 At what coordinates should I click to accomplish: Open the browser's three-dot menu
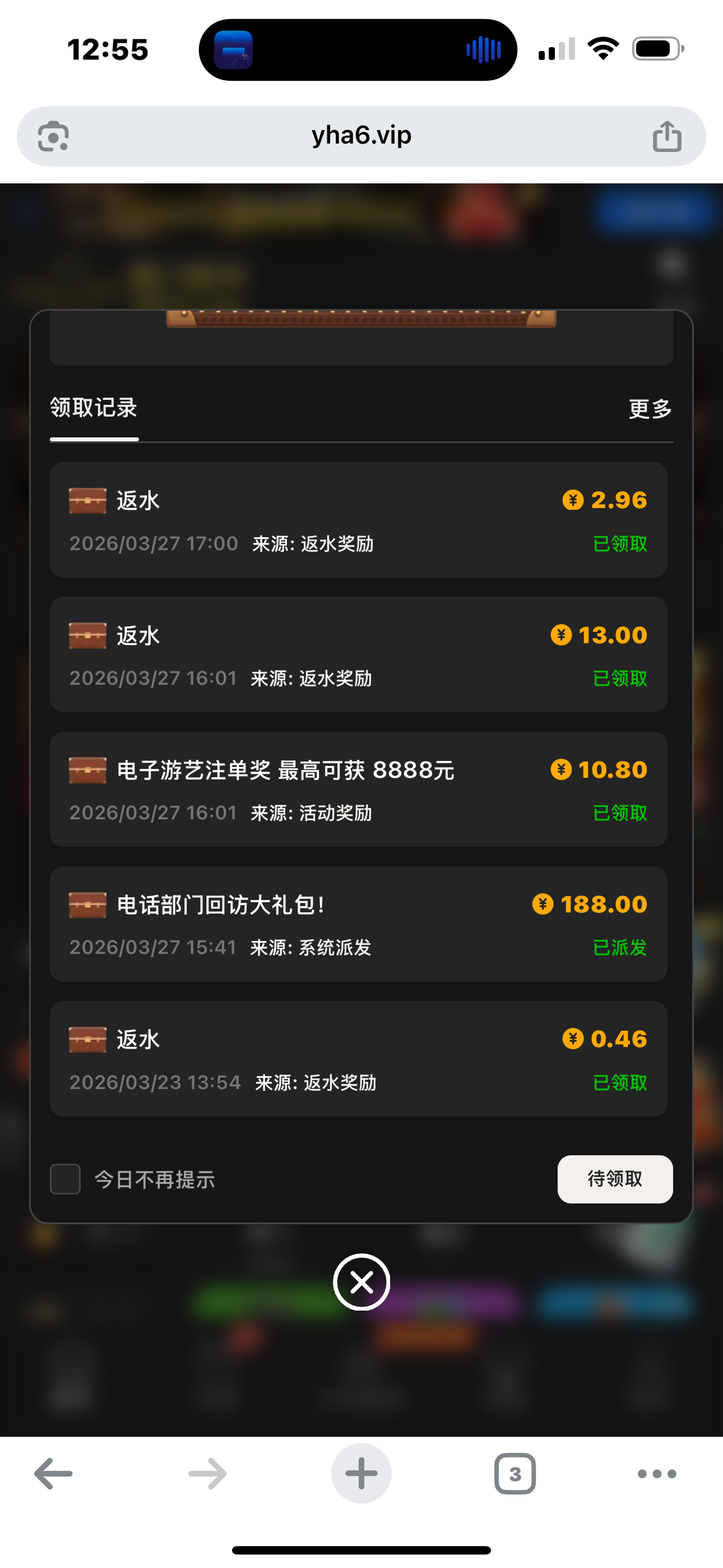click(x=657, y=1474)
